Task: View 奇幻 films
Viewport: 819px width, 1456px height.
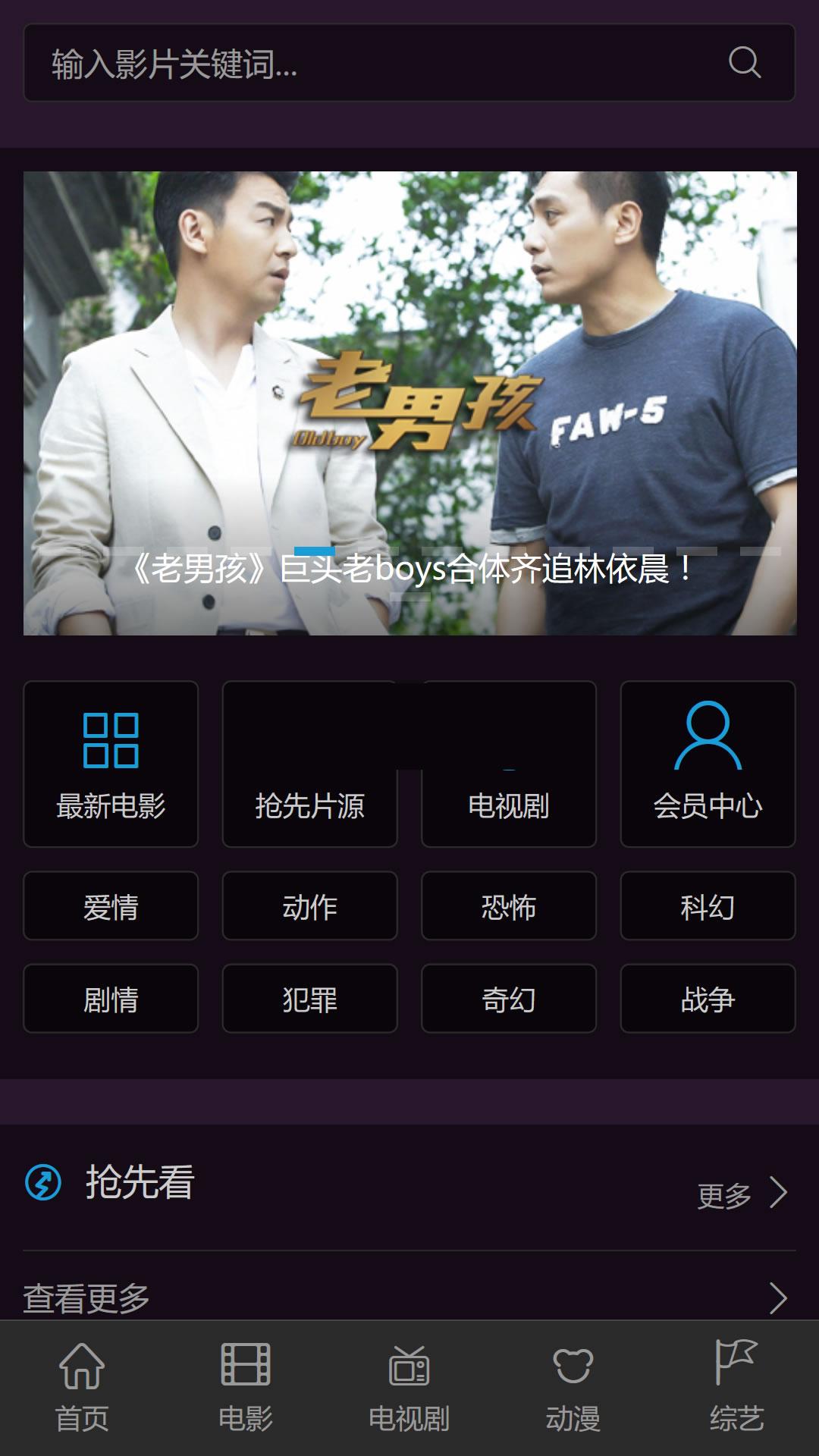Action: 508,999
